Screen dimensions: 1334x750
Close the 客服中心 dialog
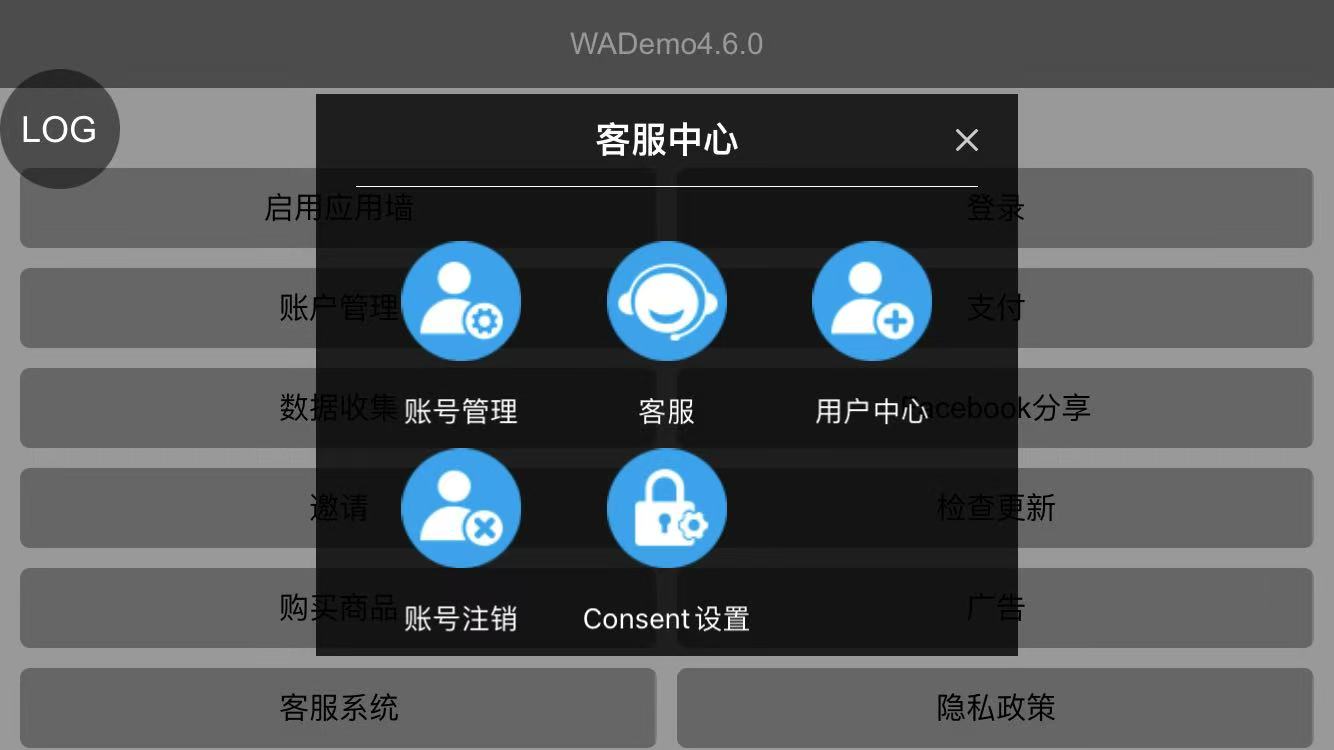[966, 140]
